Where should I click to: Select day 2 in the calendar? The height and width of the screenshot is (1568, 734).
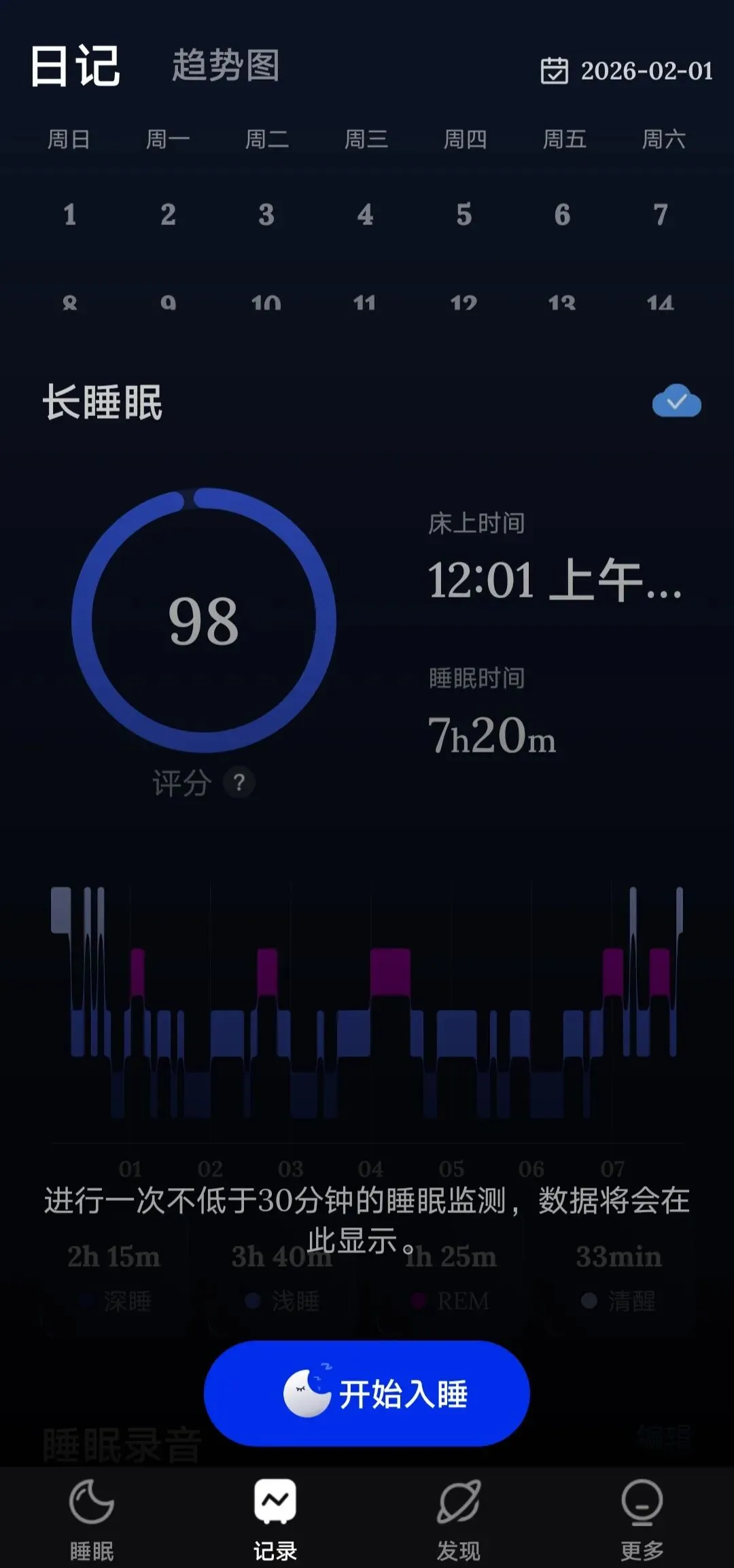(168, 215)
